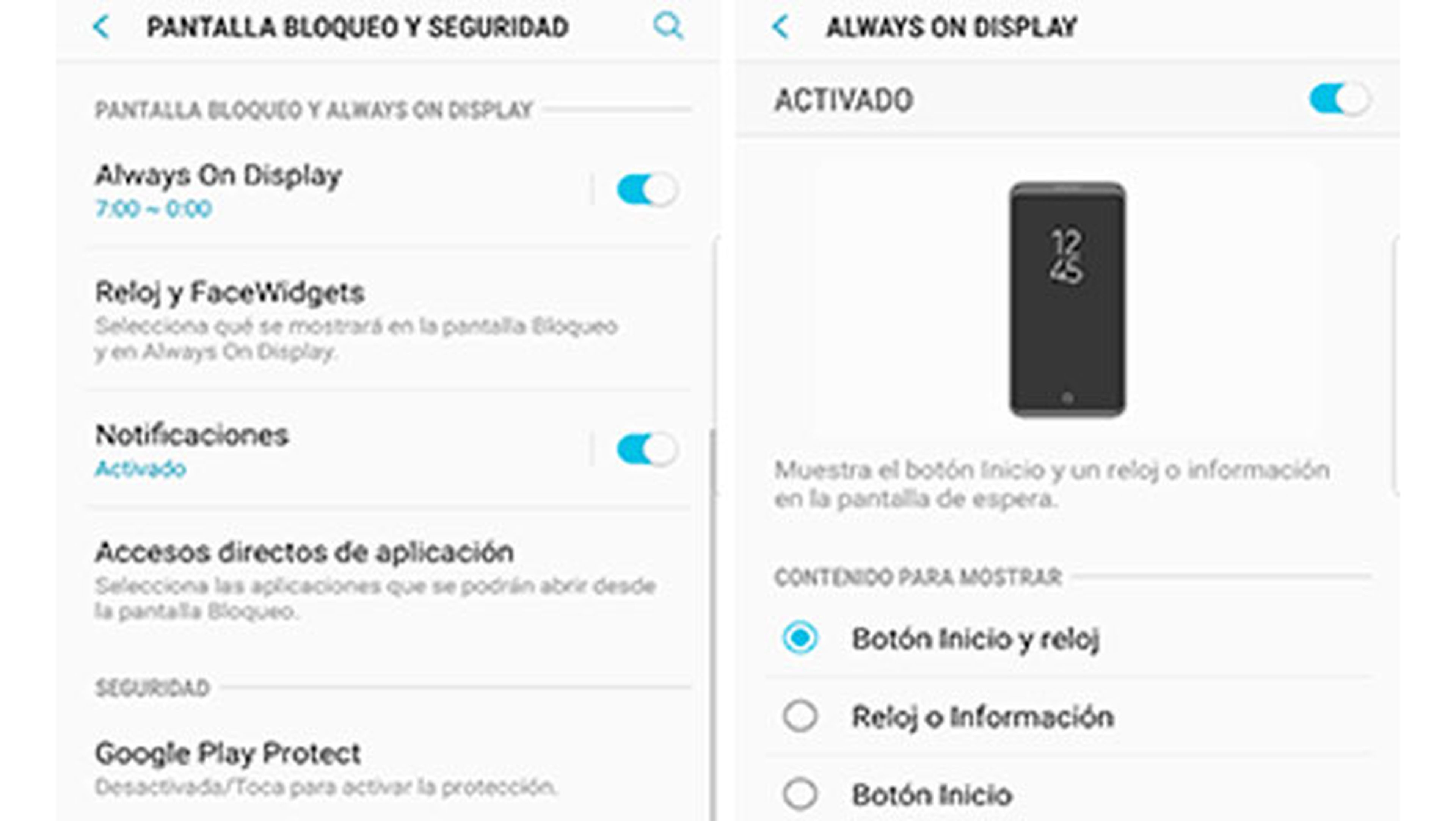Open search in Pantalla bloqueo y seguridad
The height and width of the screenshot is (821, 1456).
[x=667, y=26]
